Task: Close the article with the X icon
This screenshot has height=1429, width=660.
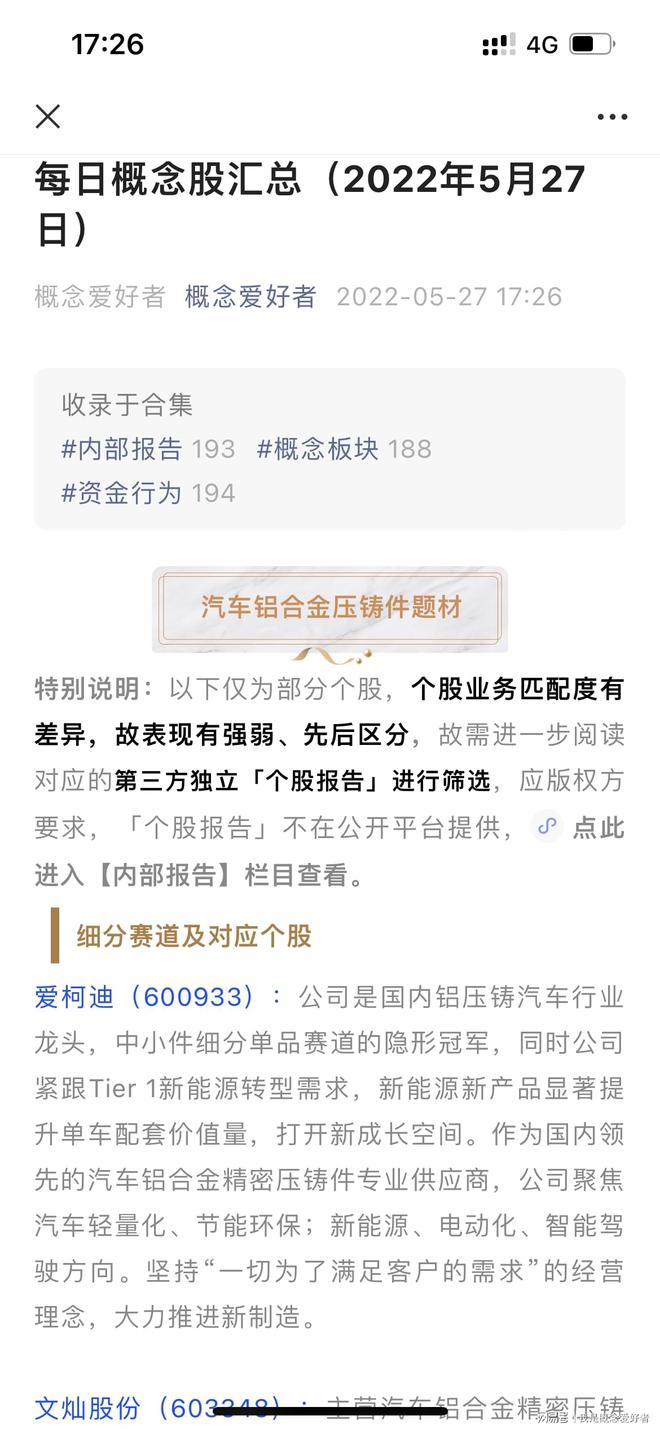Action: (x=48, y=116)
